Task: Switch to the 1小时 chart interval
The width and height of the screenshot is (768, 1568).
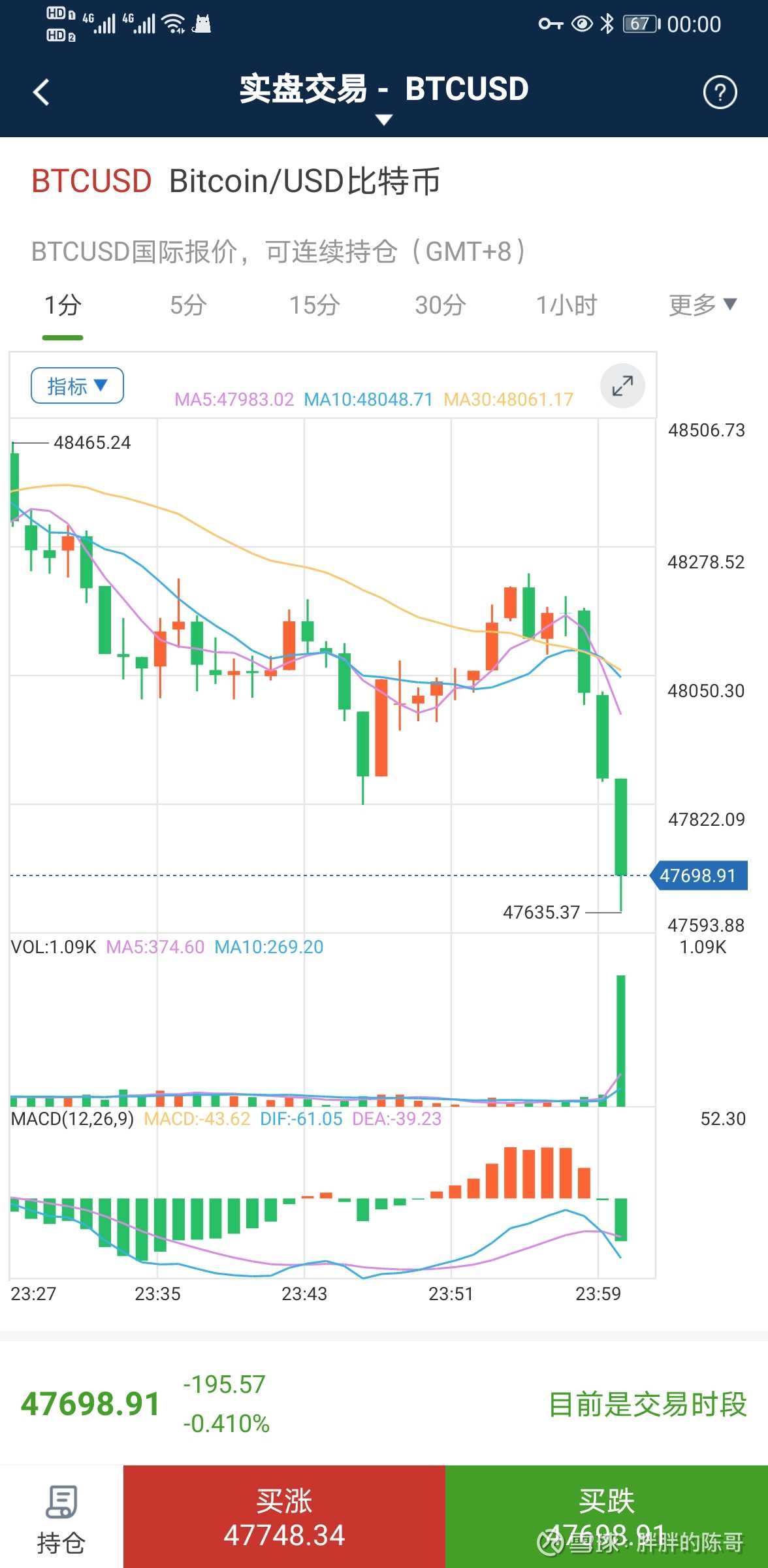Action: point(566,305)
